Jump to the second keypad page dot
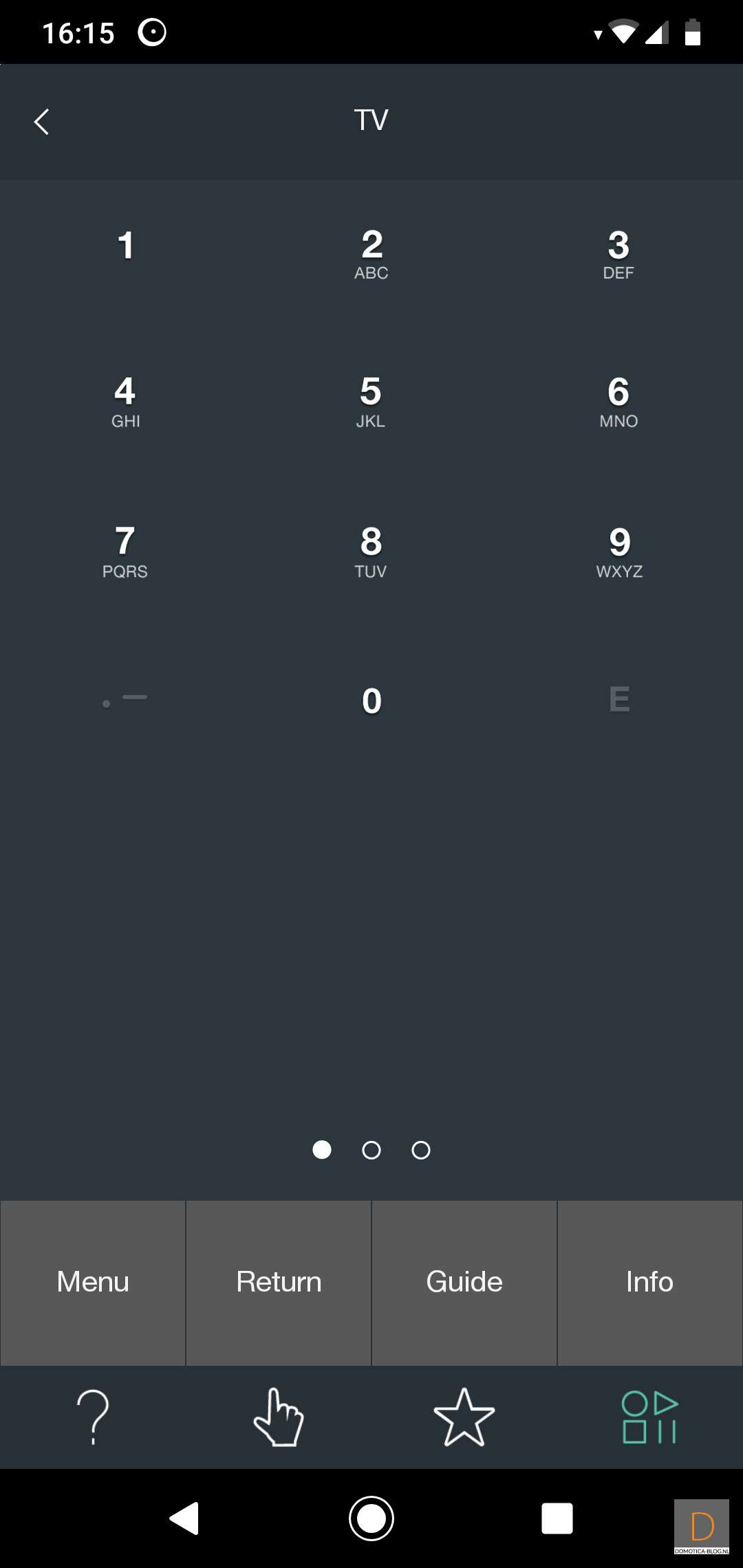This screenshot has width=743, height=1568. pyautogui.click(x=371, y=1150)
